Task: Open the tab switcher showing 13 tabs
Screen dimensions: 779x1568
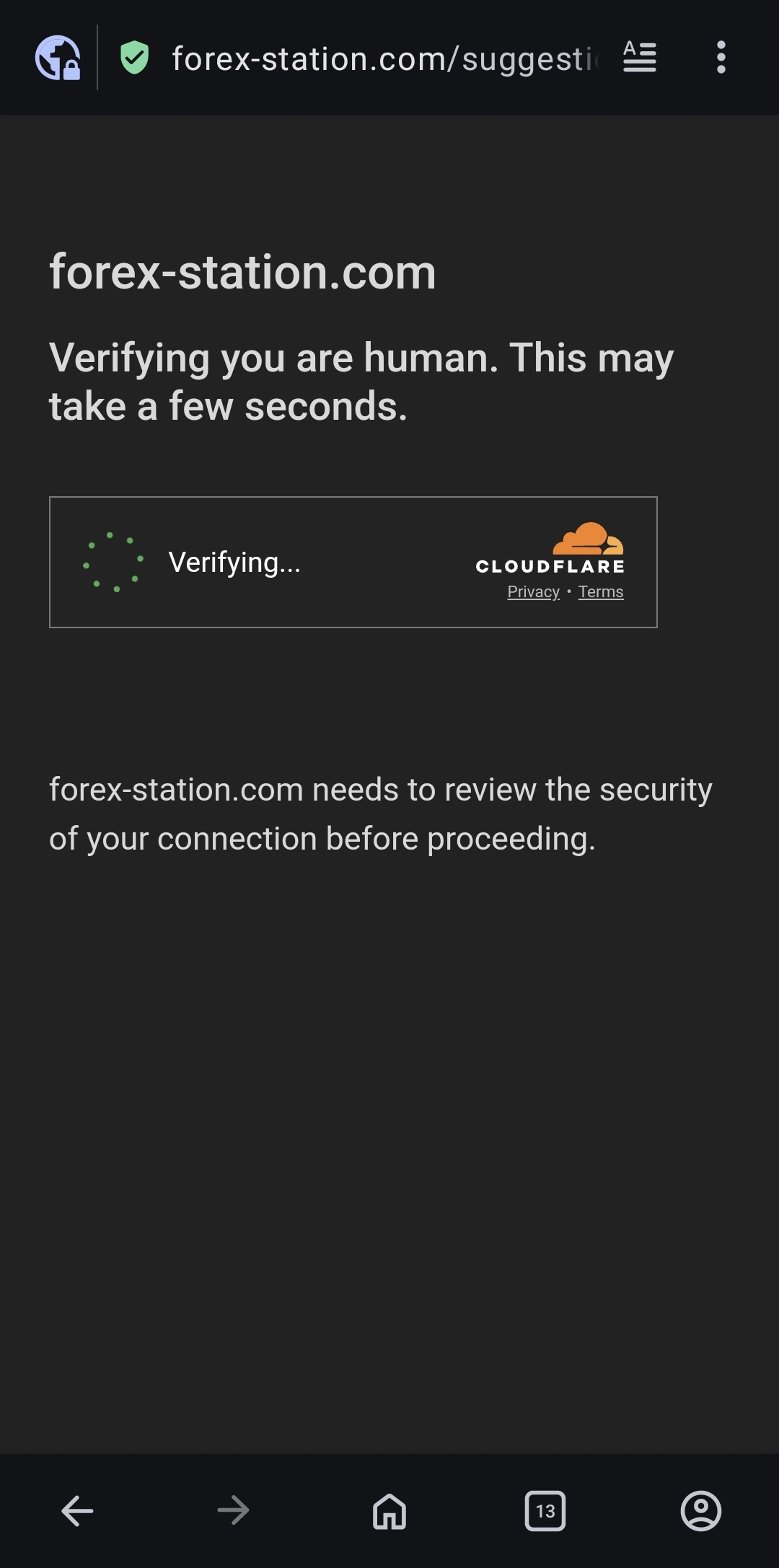Action: 545,1510
